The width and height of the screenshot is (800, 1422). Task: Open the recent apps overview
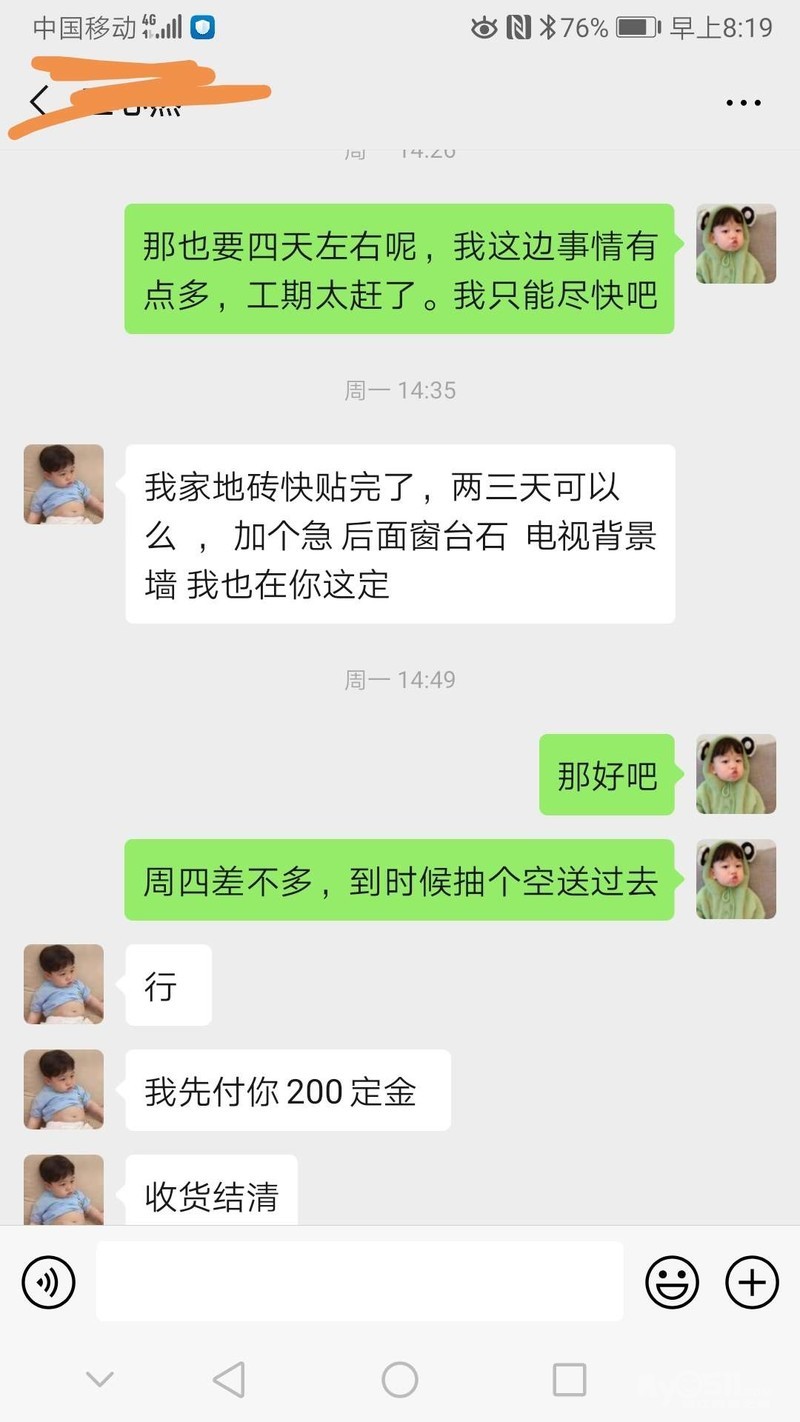[569, 1380]
